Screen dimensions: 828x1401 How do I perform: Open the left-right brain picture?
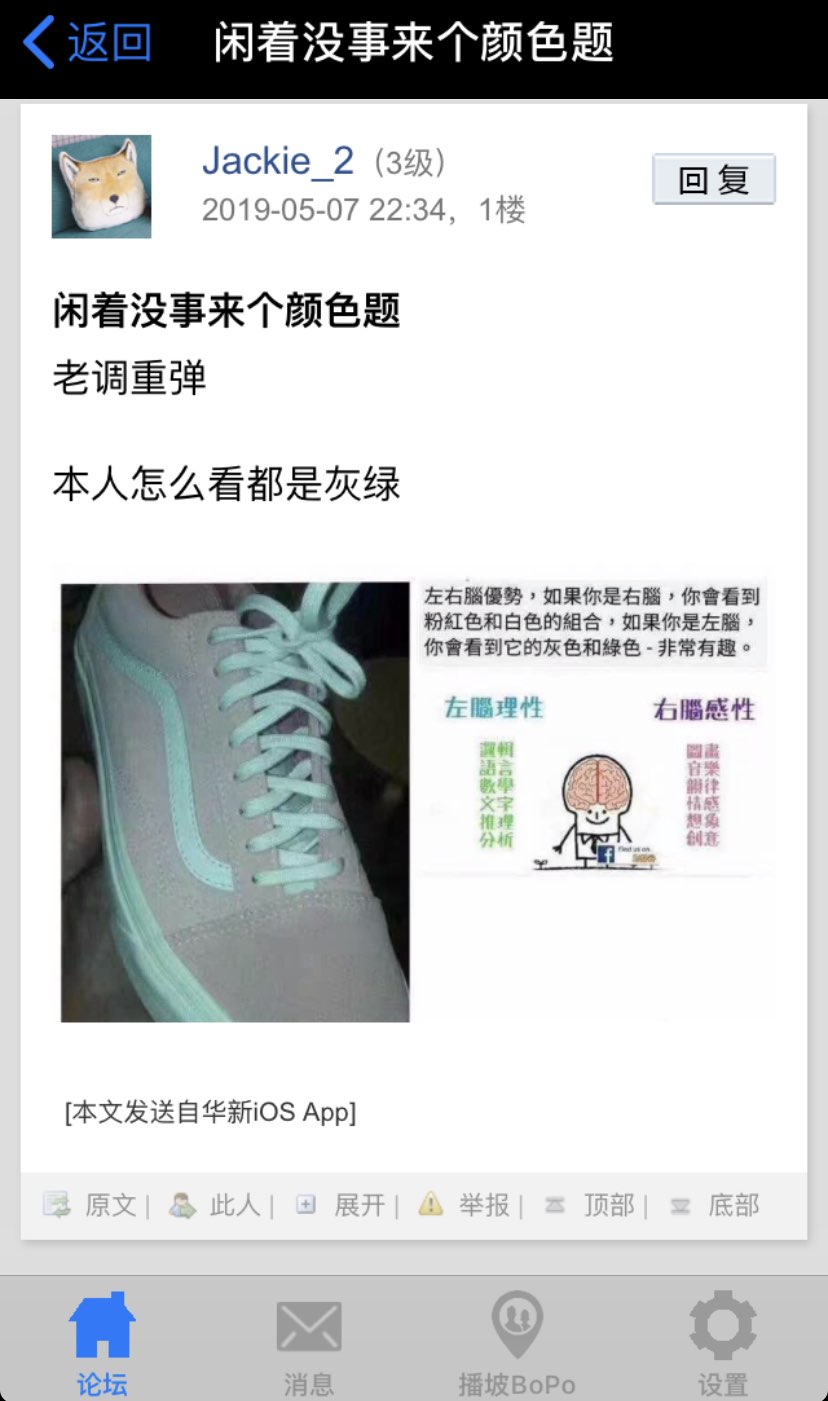coord(594,728)
